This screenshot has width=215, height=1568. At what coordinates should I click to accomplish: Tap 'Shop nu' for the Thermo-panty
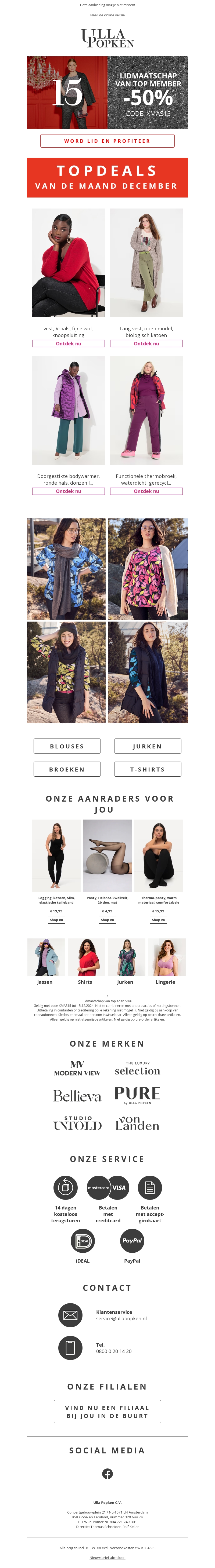[158, 920]
